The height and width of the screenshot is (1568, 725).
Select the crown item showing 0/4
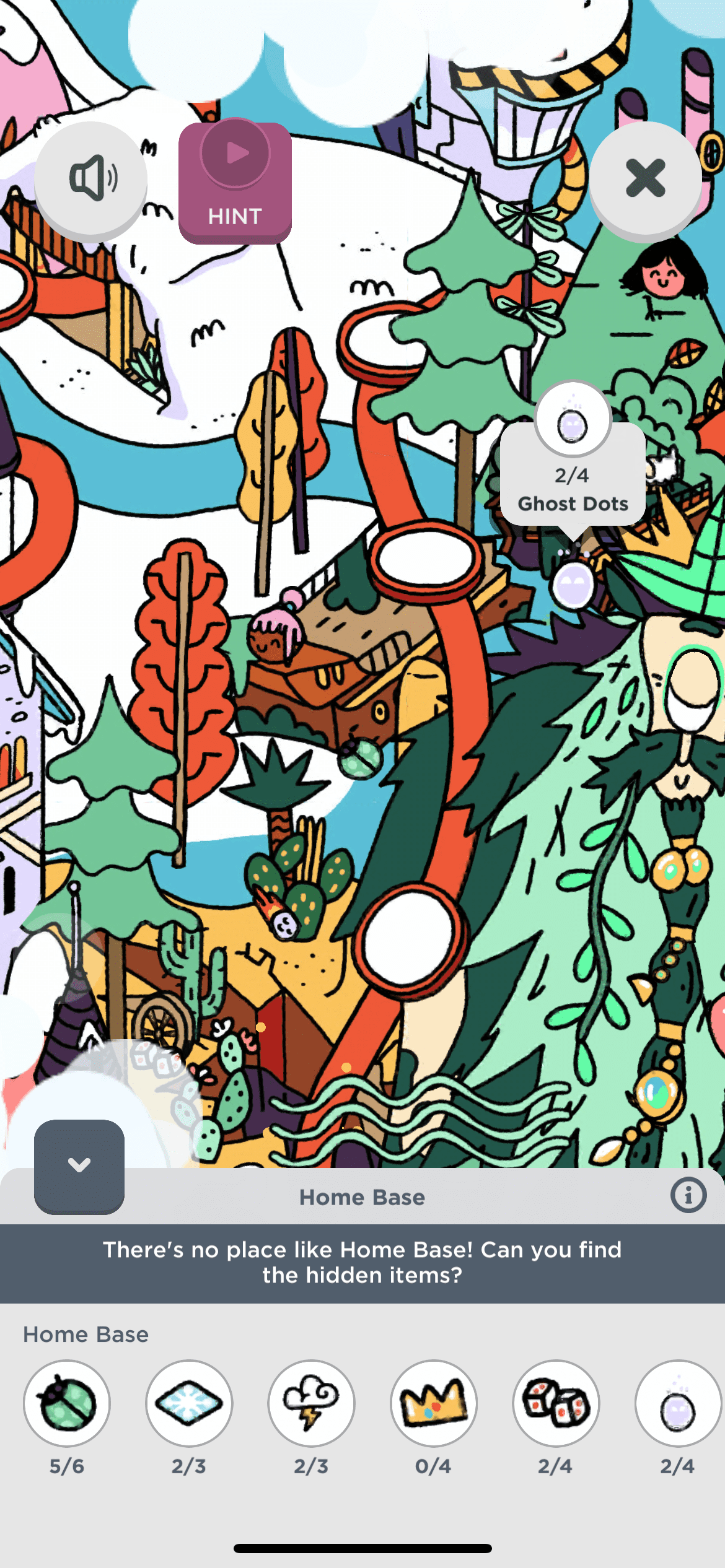pyautogui.click(x=433, y=1403)
